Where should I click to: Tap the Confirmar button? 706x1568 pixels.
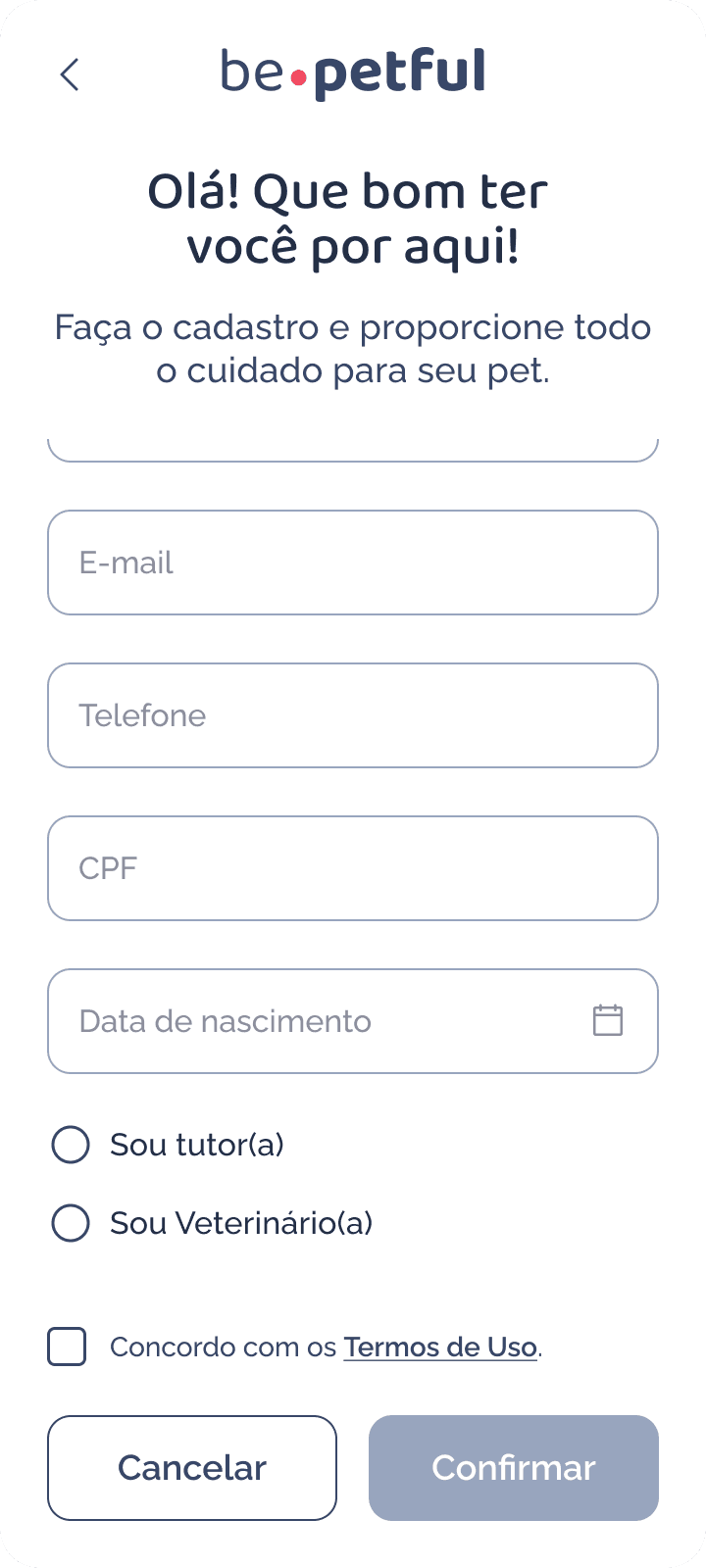coord(514,1468)
